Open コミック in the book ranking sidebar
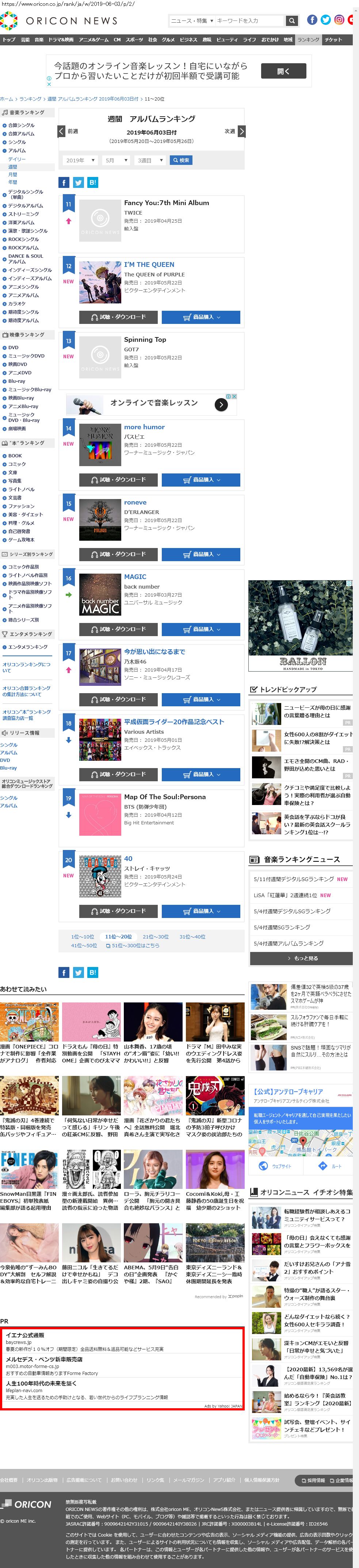359x1568 pixels. 17,464
